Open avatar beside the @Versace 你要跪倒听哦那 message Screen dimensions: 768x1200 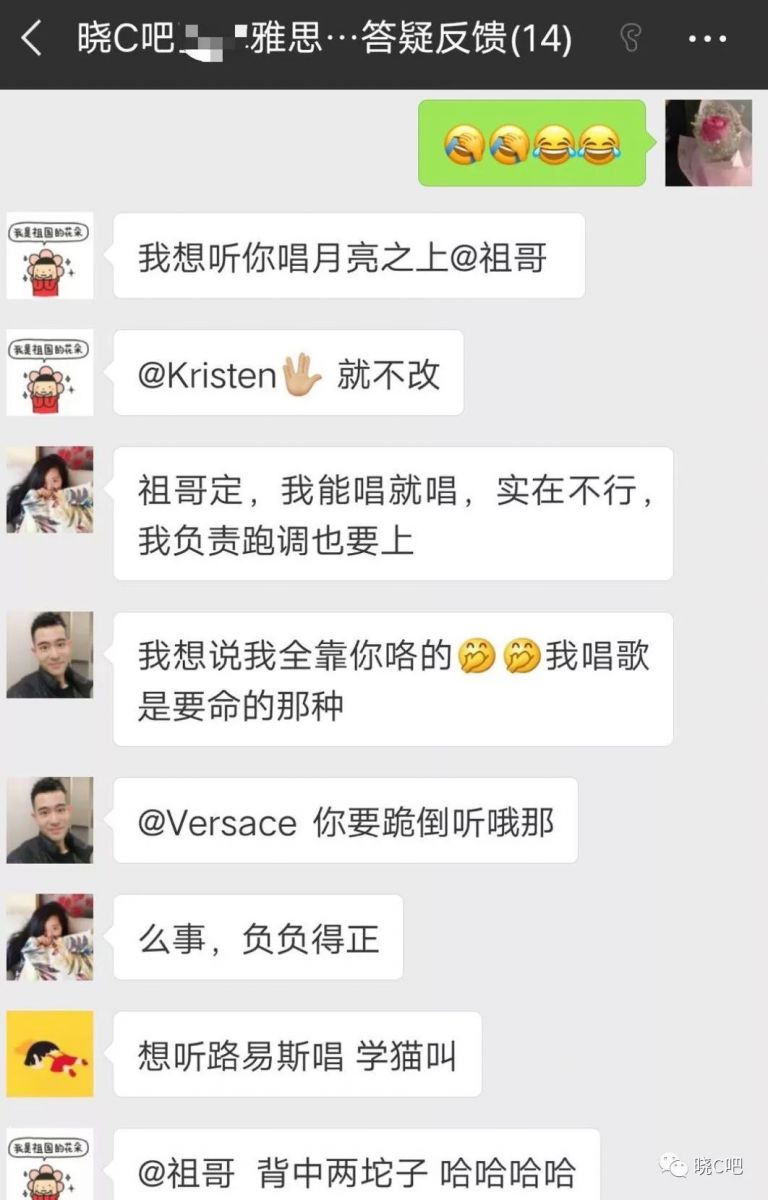(x=50, y=820)
